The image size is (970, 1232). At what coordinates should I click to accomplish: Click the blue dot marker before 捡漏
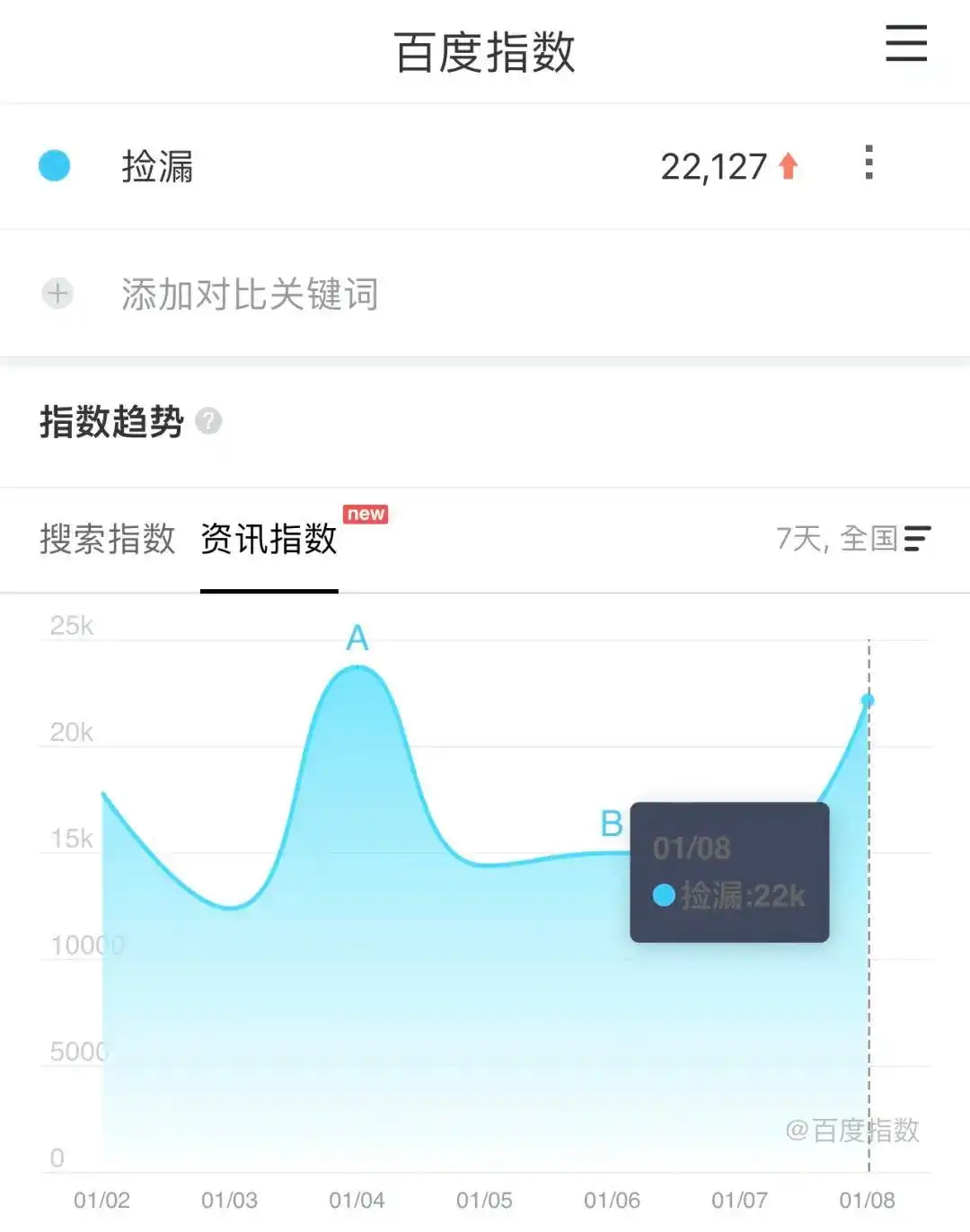[55, 166]
